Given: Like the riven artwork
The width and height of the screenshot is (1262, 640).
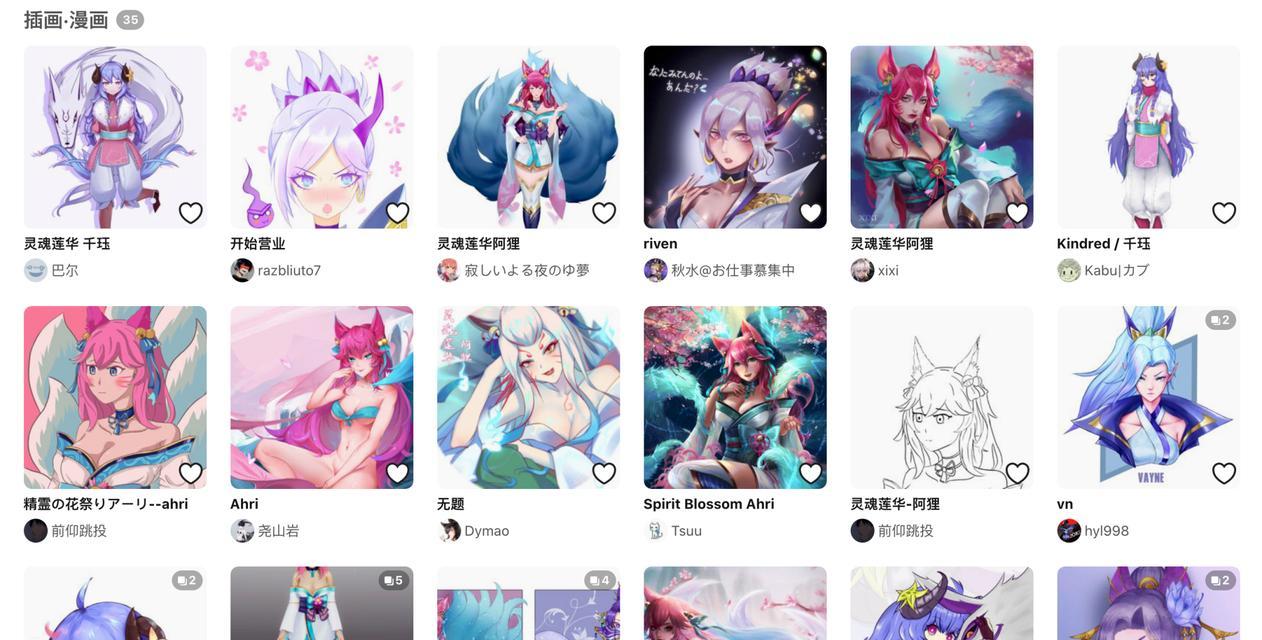Looking at the screenshot, I should point(811,213).
